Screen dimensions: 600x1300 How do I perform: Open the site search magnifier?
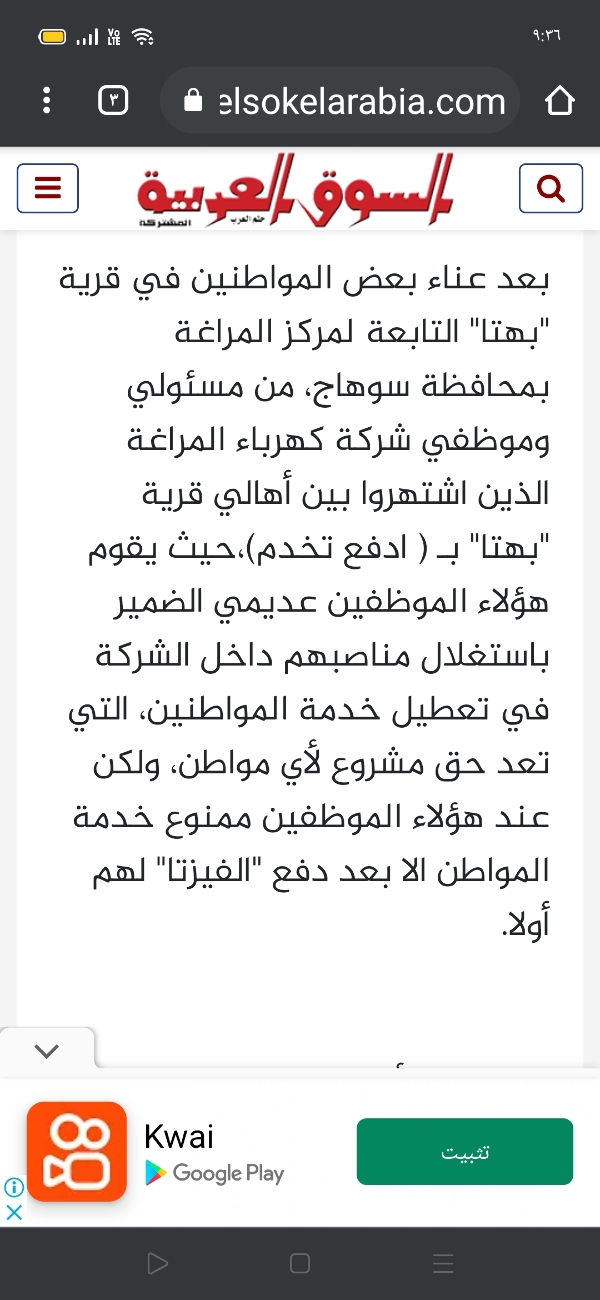tap(551, 188)
